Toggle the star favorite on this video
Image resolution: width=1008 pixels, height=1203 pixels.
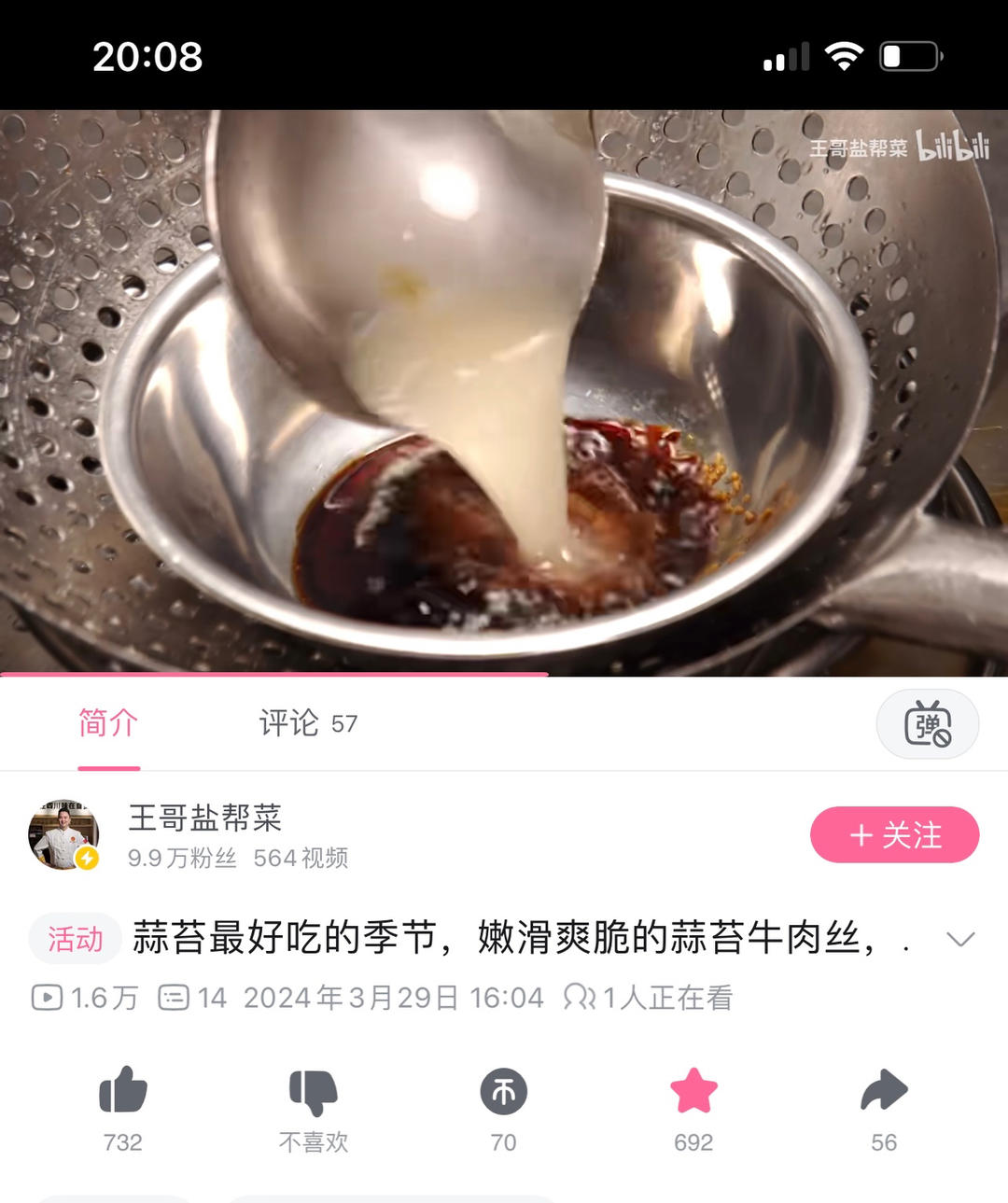point(693,1091)
